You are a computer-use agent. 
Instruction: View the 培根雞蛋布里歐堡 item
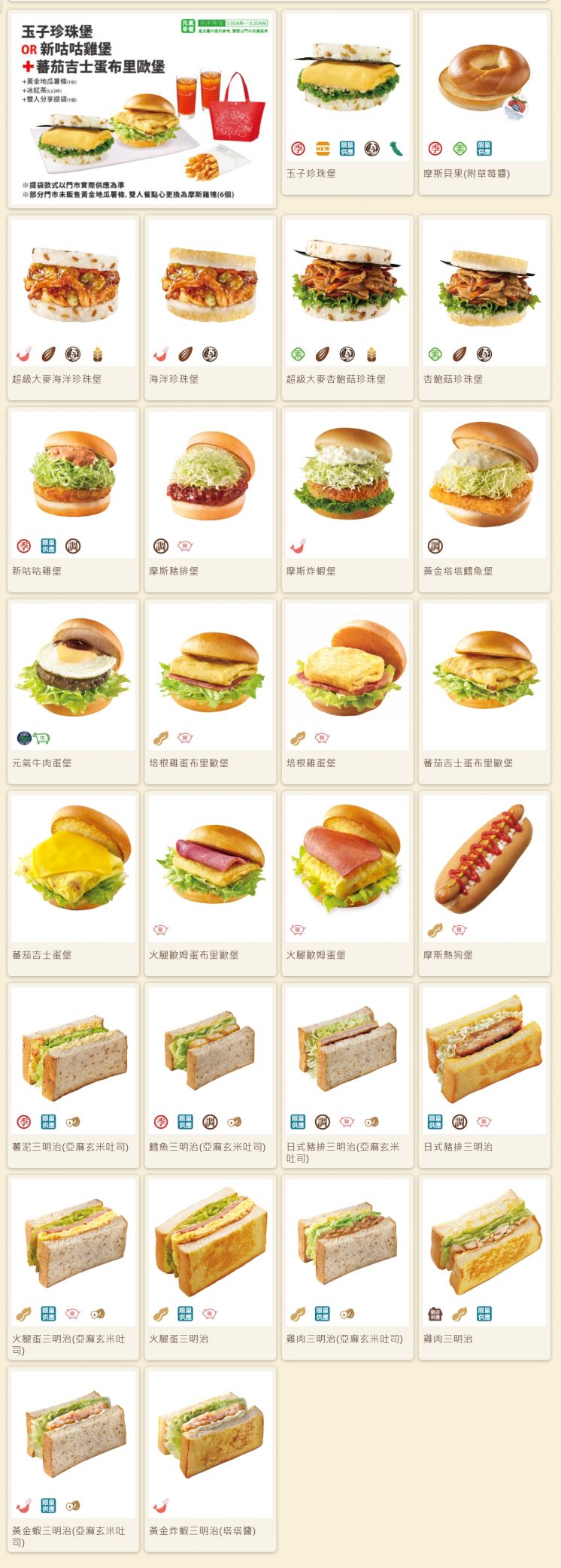point(211,669)
